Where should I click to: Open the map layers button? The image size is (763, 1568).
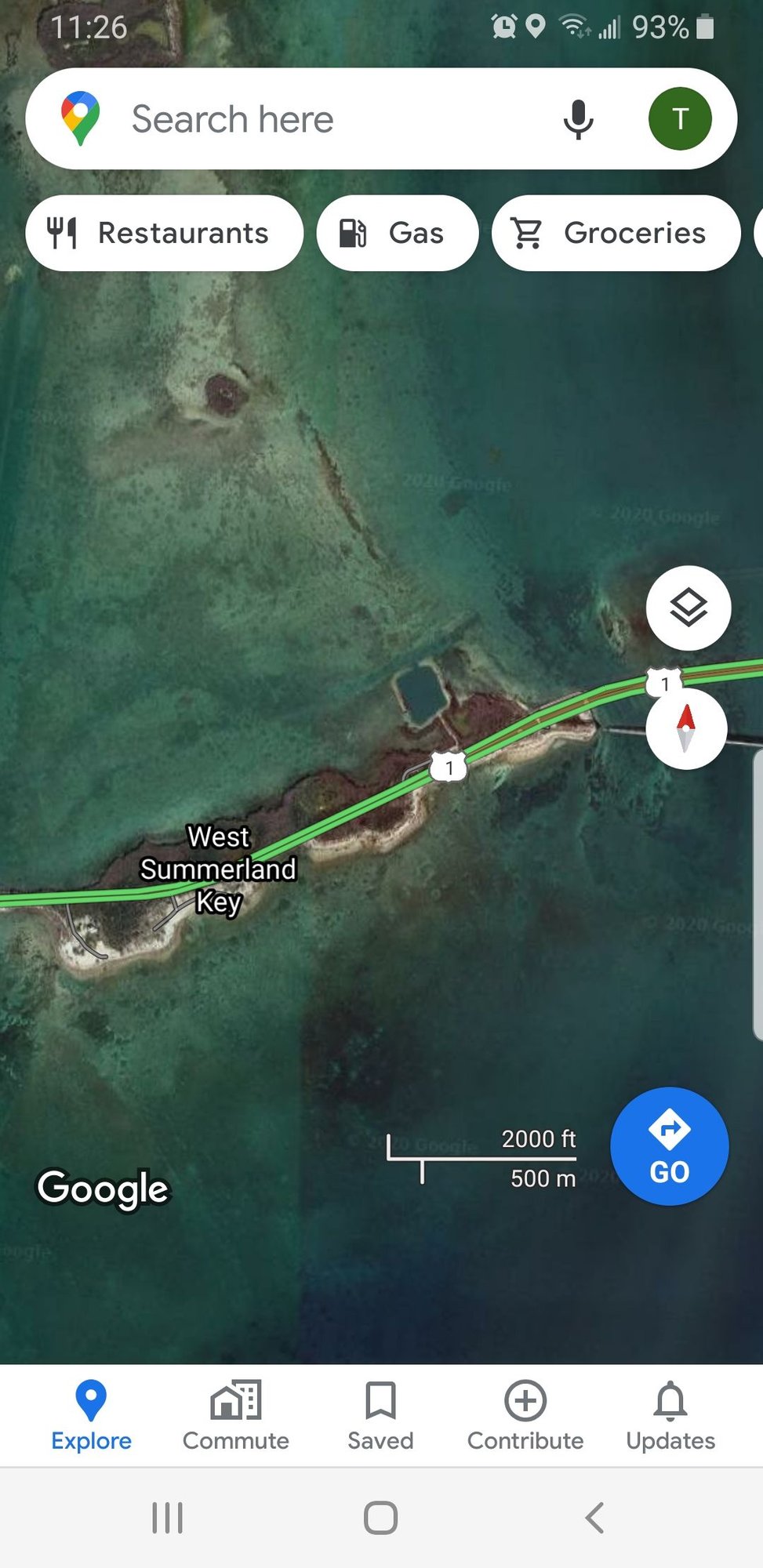[688, 608]
